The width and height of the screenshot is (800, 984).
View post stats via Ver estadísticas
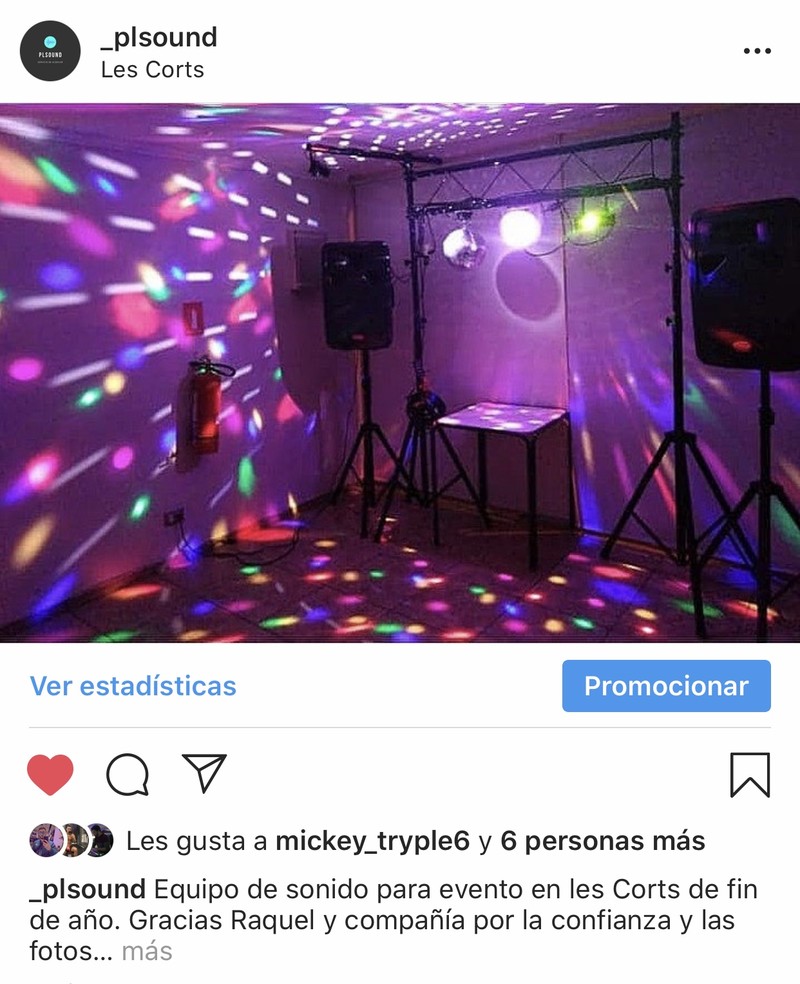[133, 686]
